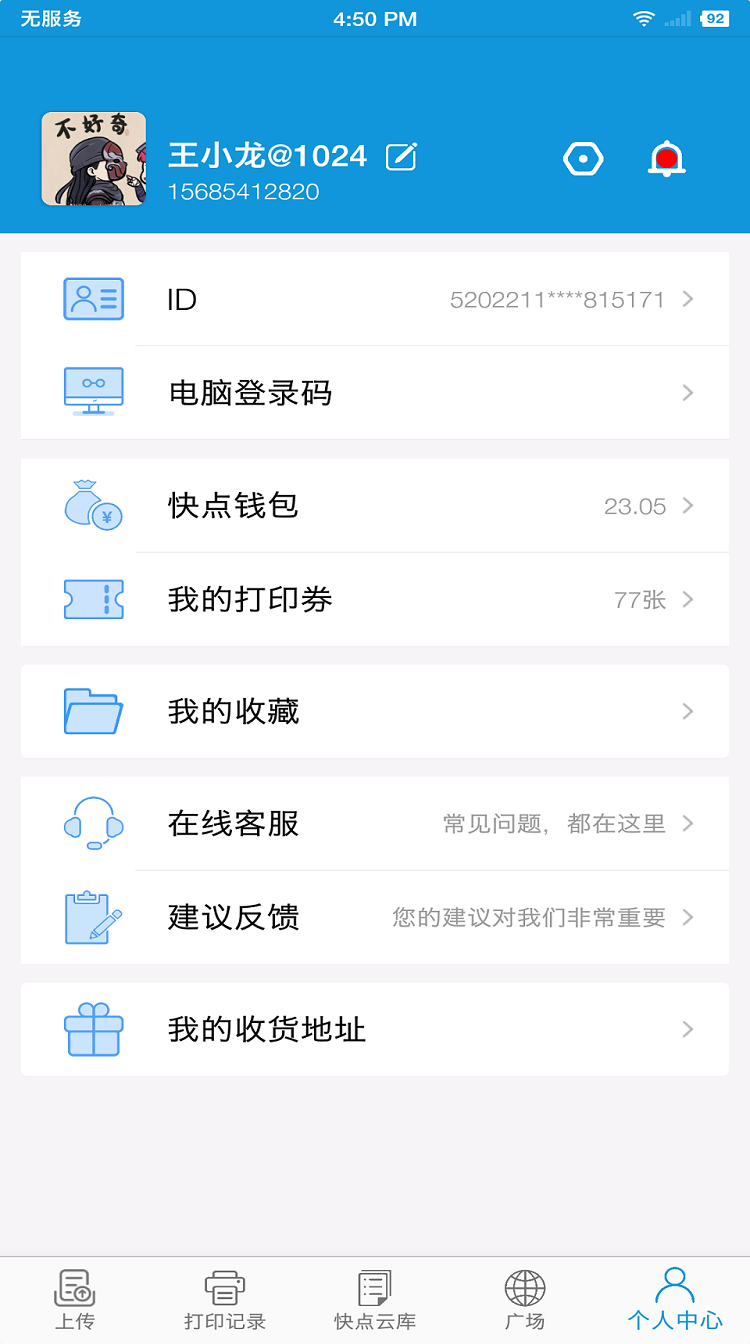Image resolution: width=750 pixels, height=1344 pixels.
Task: Expand the 快点钱包 row chevron
Action: [x=687, y=506]
